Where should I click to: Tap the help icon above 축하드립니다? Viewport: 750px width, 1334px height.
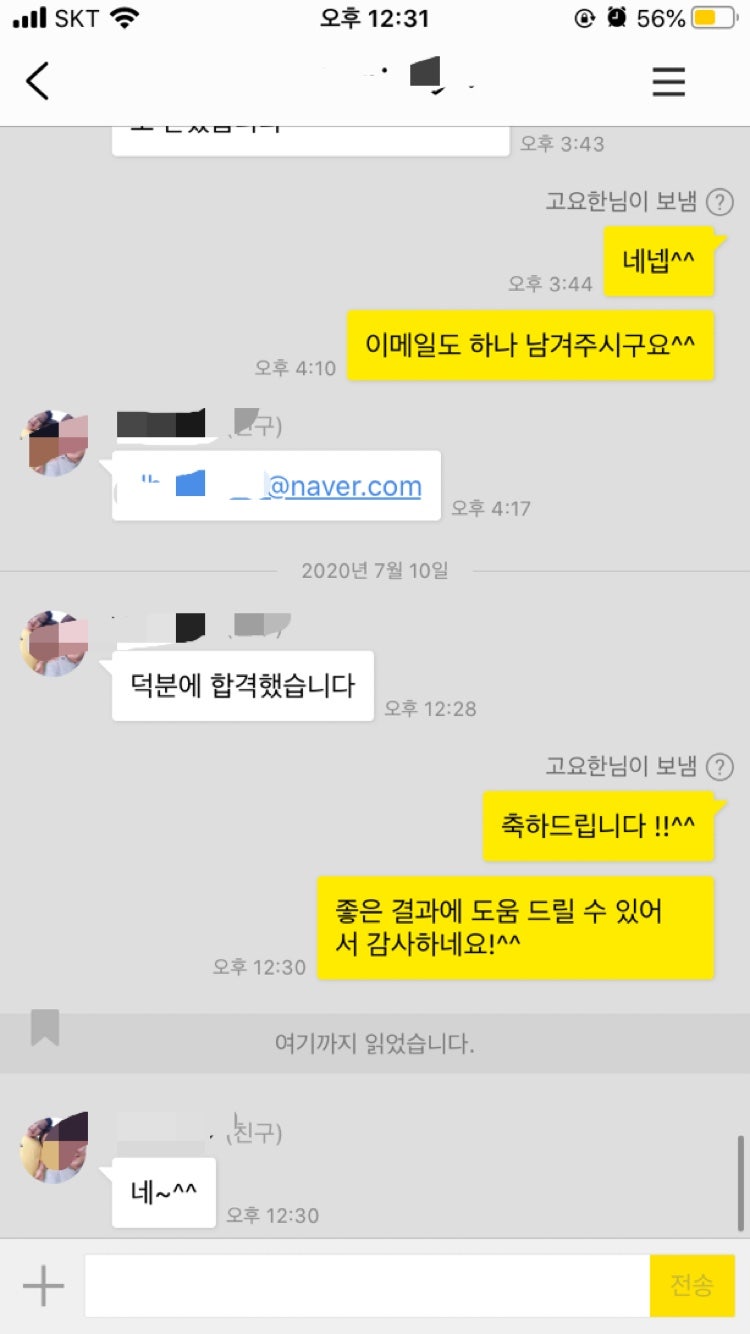pyautogui.click(x=719, y=767)
